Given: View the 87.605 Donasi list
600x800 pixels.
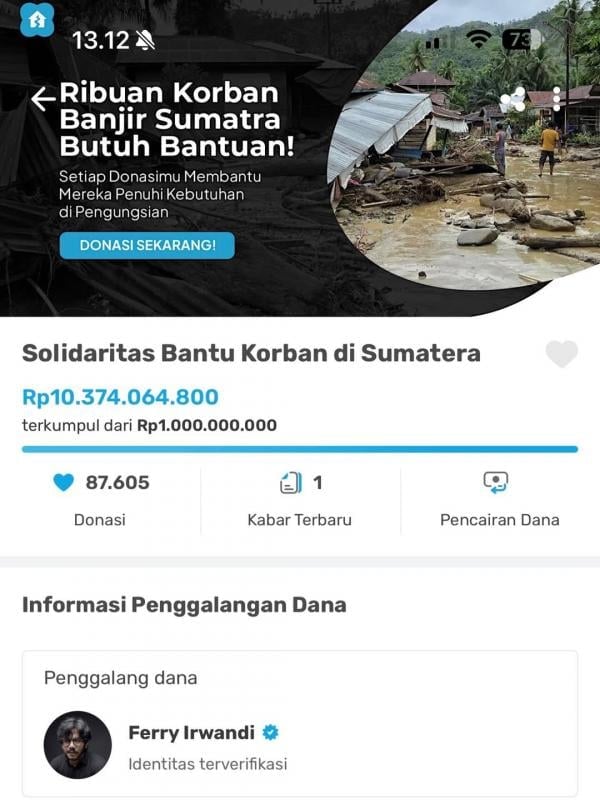Looking at the screenshot, I should pos(100,500).
